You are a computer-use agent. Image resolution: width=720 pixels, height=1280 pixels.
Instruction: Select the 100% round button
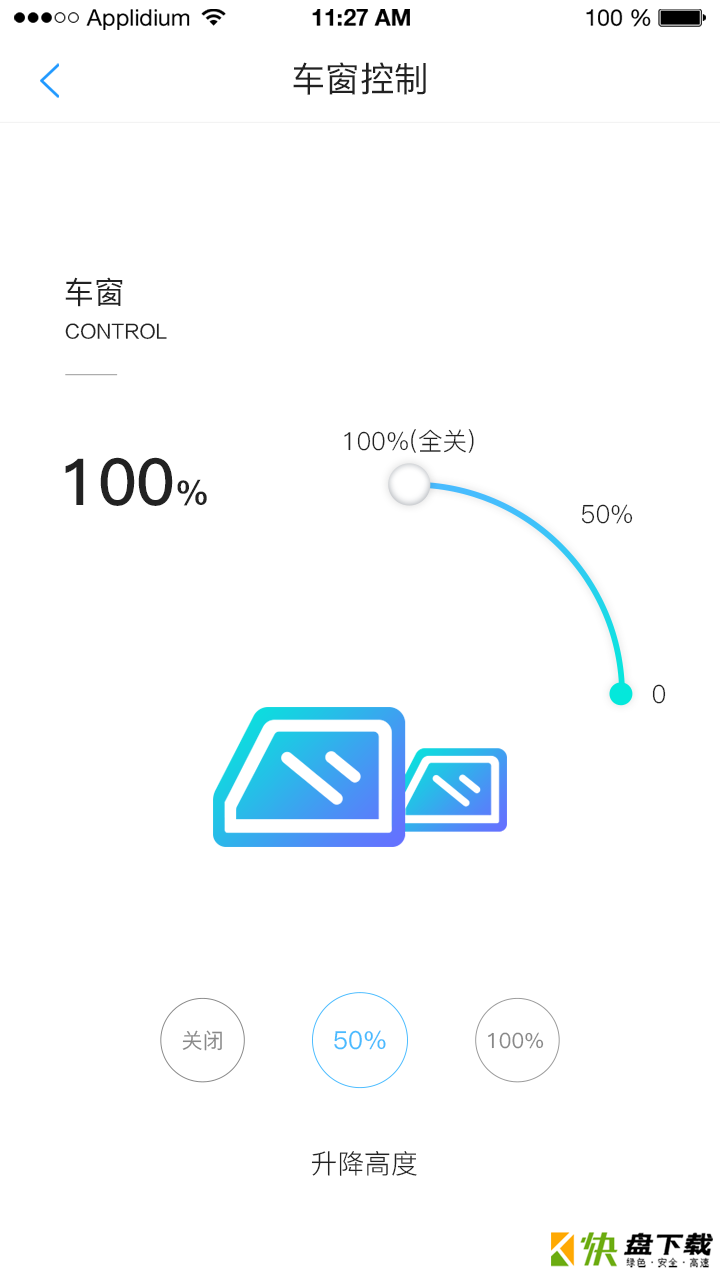click(516, 1040)
